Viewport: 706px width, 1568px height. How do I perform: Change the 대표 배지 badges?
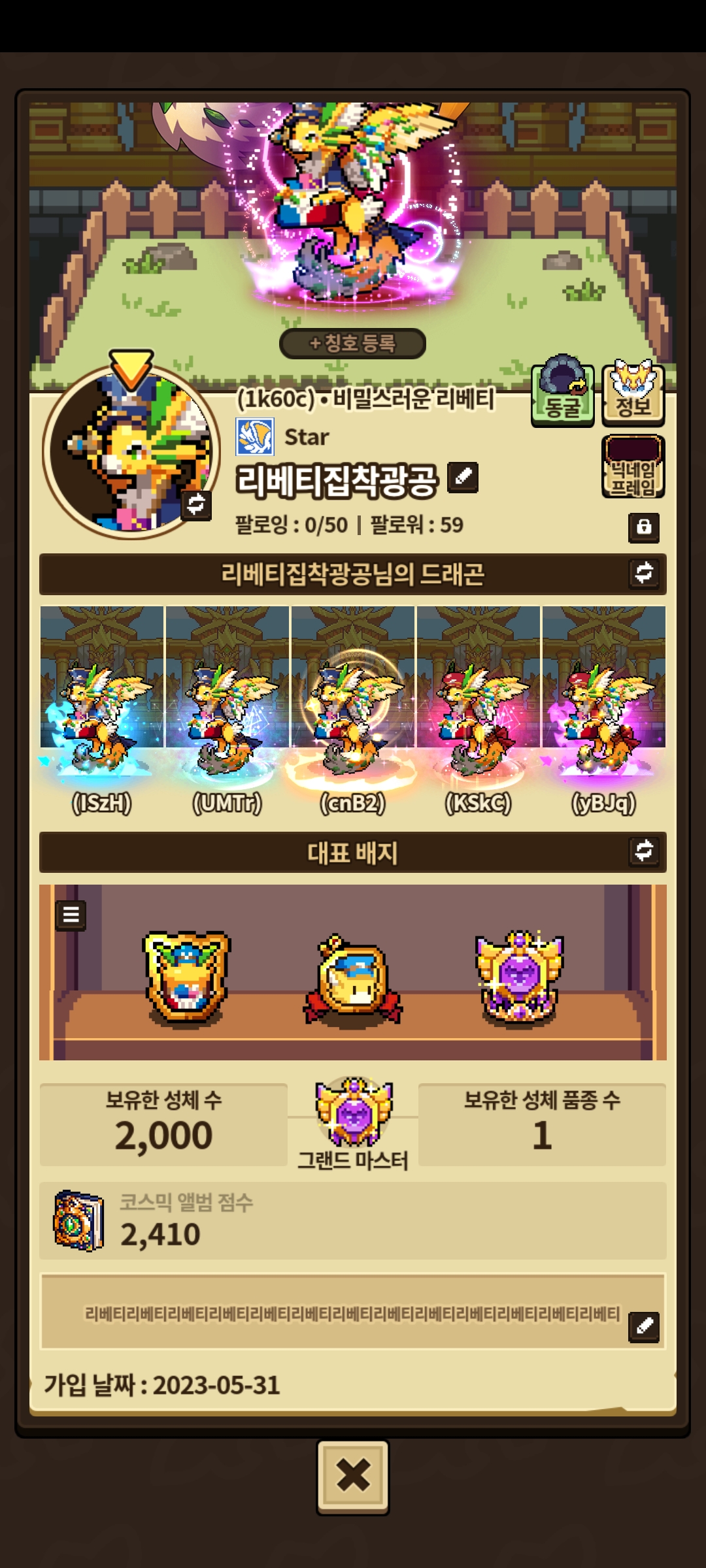644,851
